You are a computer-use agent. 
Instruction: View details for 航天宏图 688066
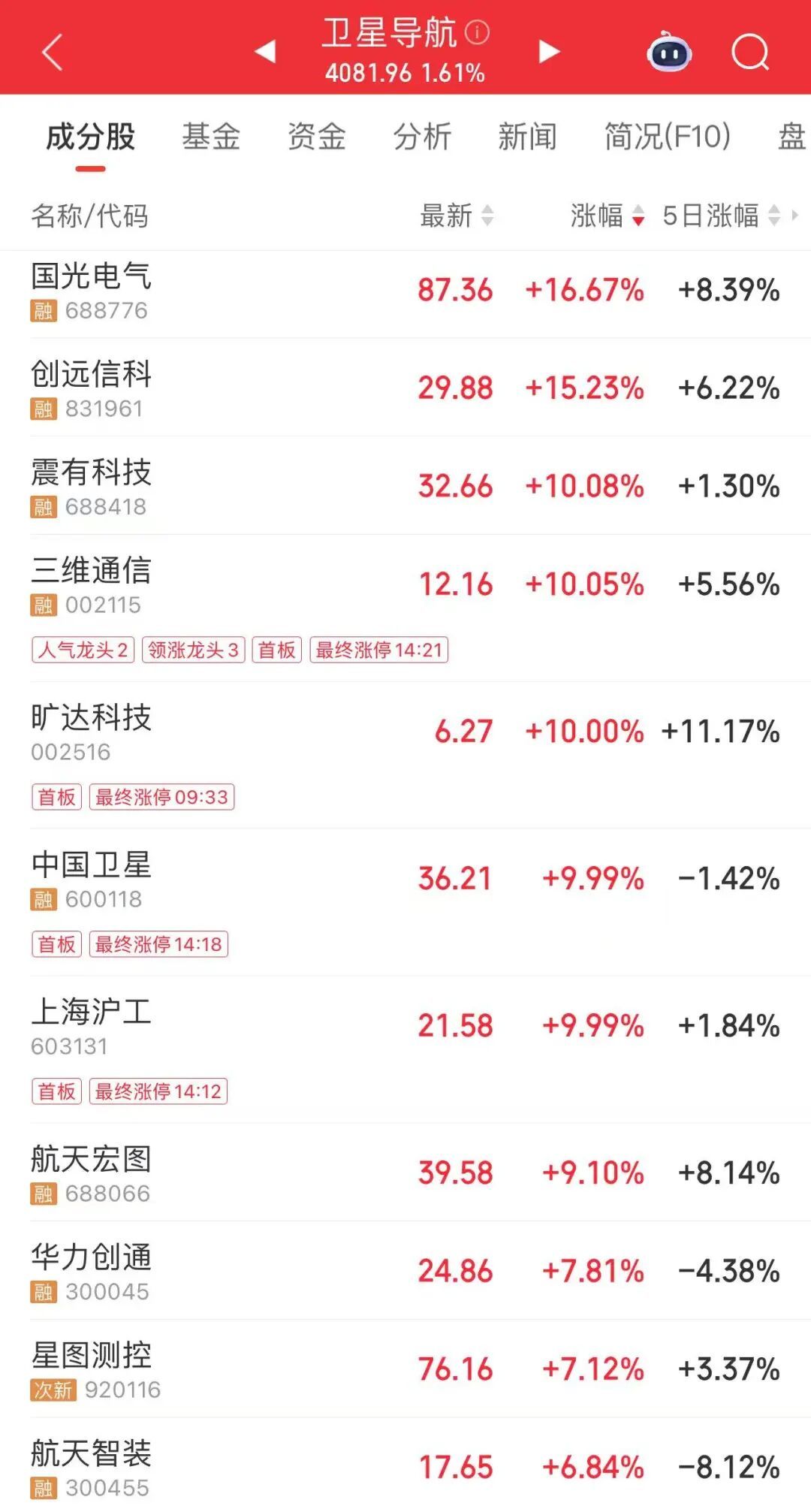(x=92, y=1173)
